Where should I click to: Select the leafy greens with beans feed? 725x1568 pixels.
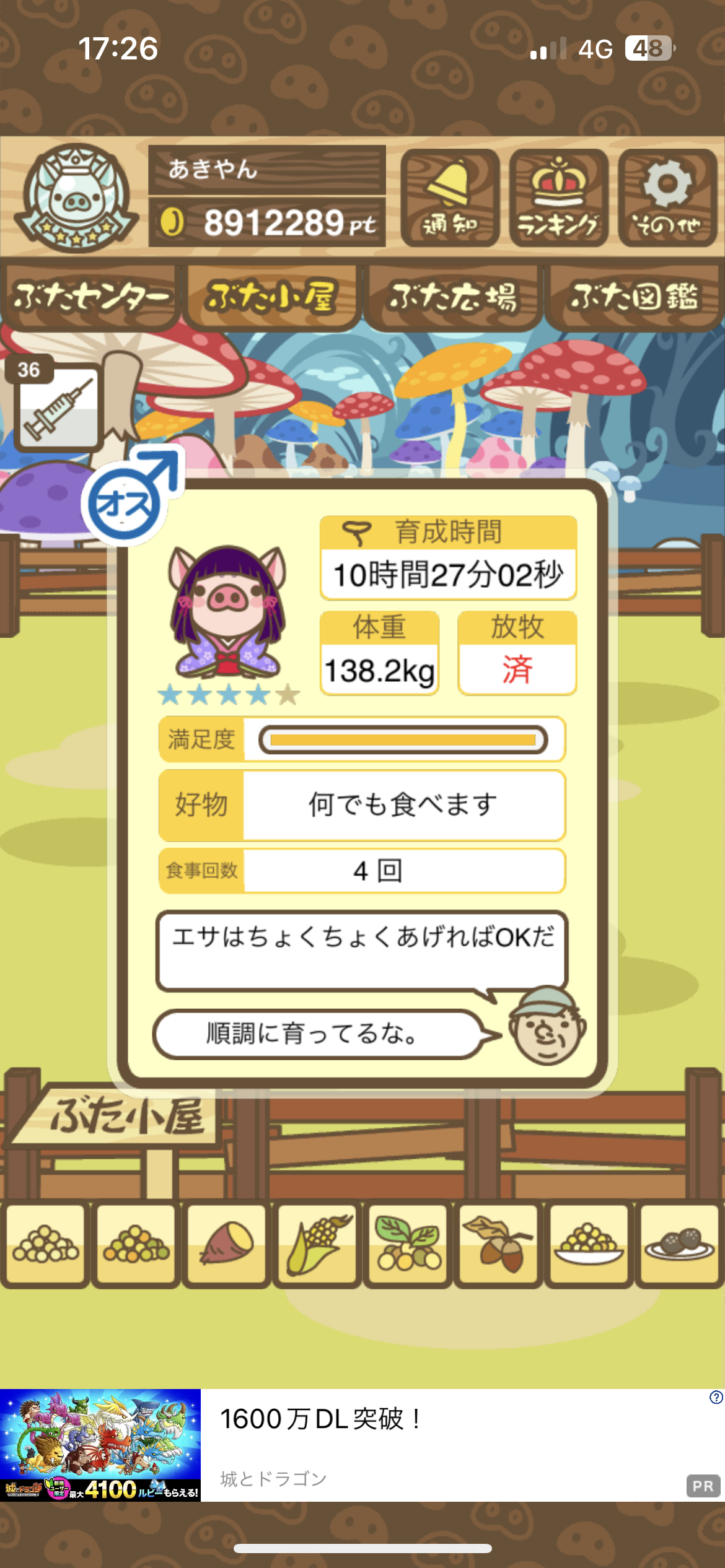point(408,1244)
